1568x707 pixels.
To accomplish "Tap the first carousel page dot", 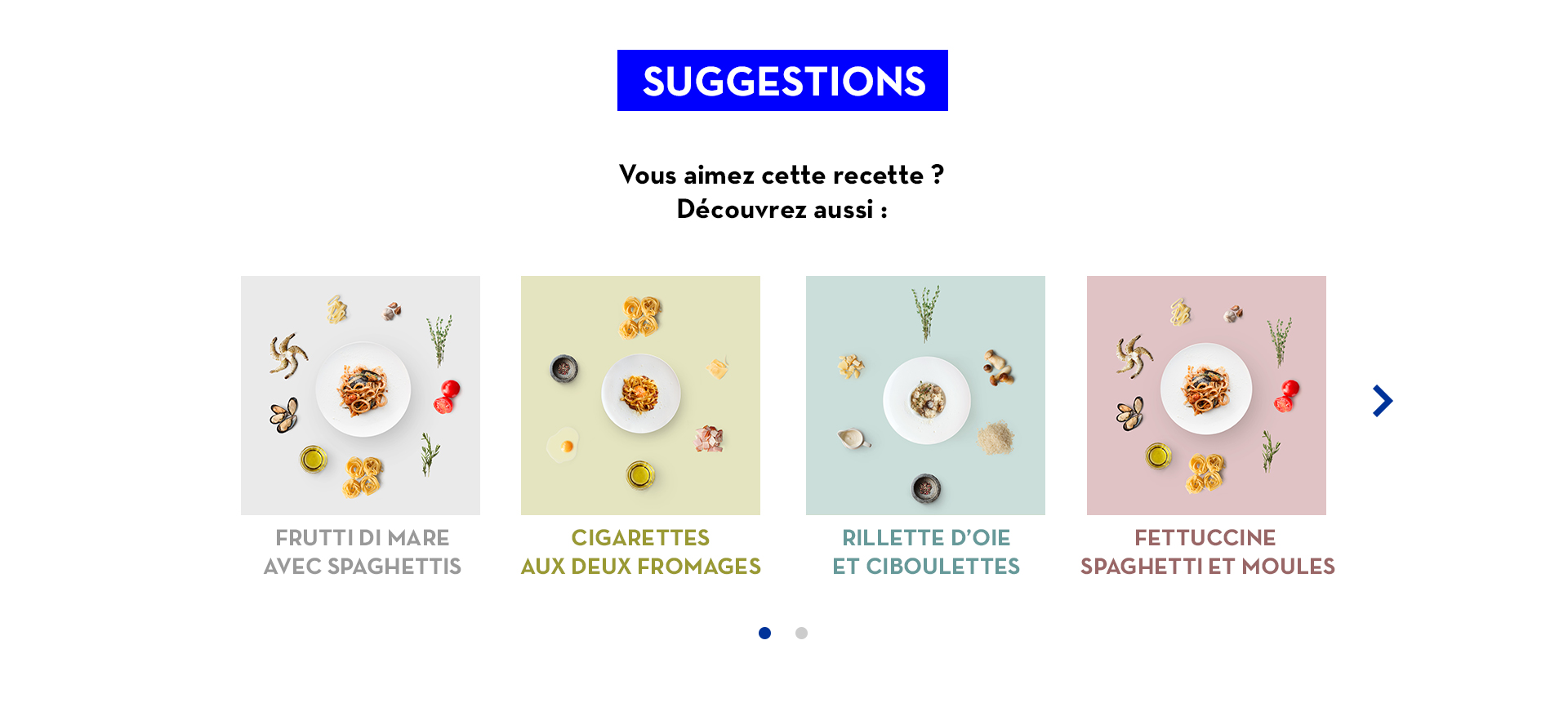I will [764, 633].
